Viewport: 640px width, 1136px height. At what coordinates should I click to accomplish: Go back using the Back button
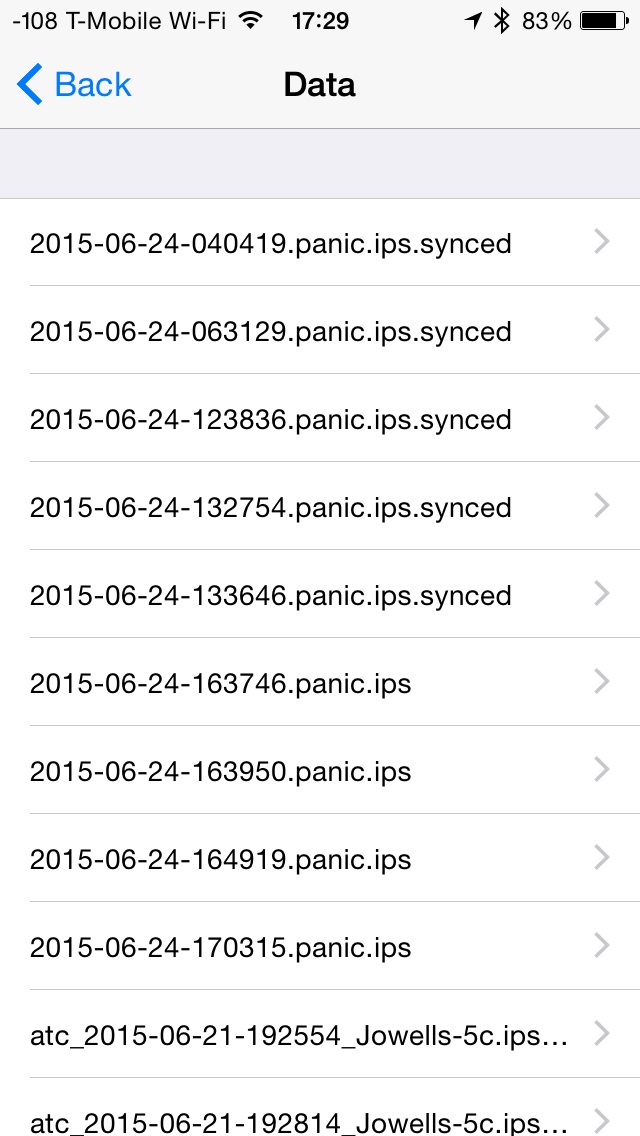[75, 85]
